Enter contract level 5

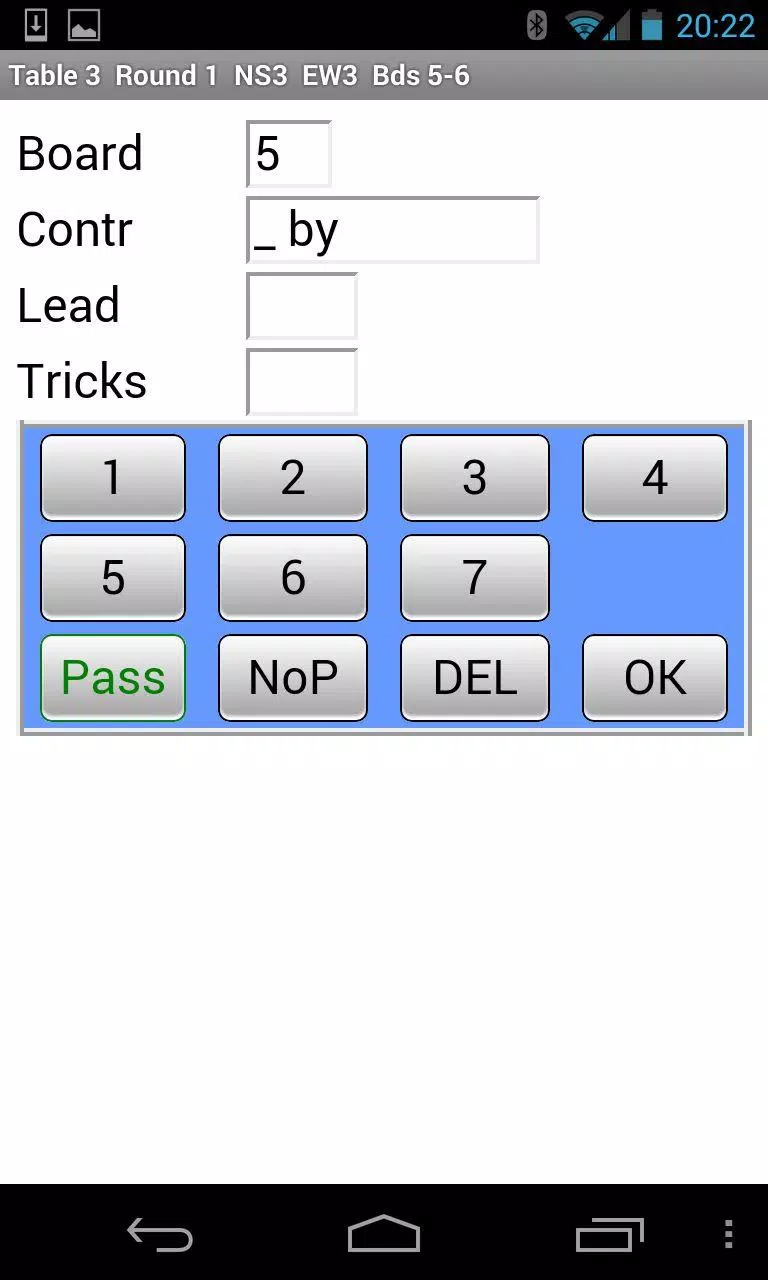(x=113, y=578)
